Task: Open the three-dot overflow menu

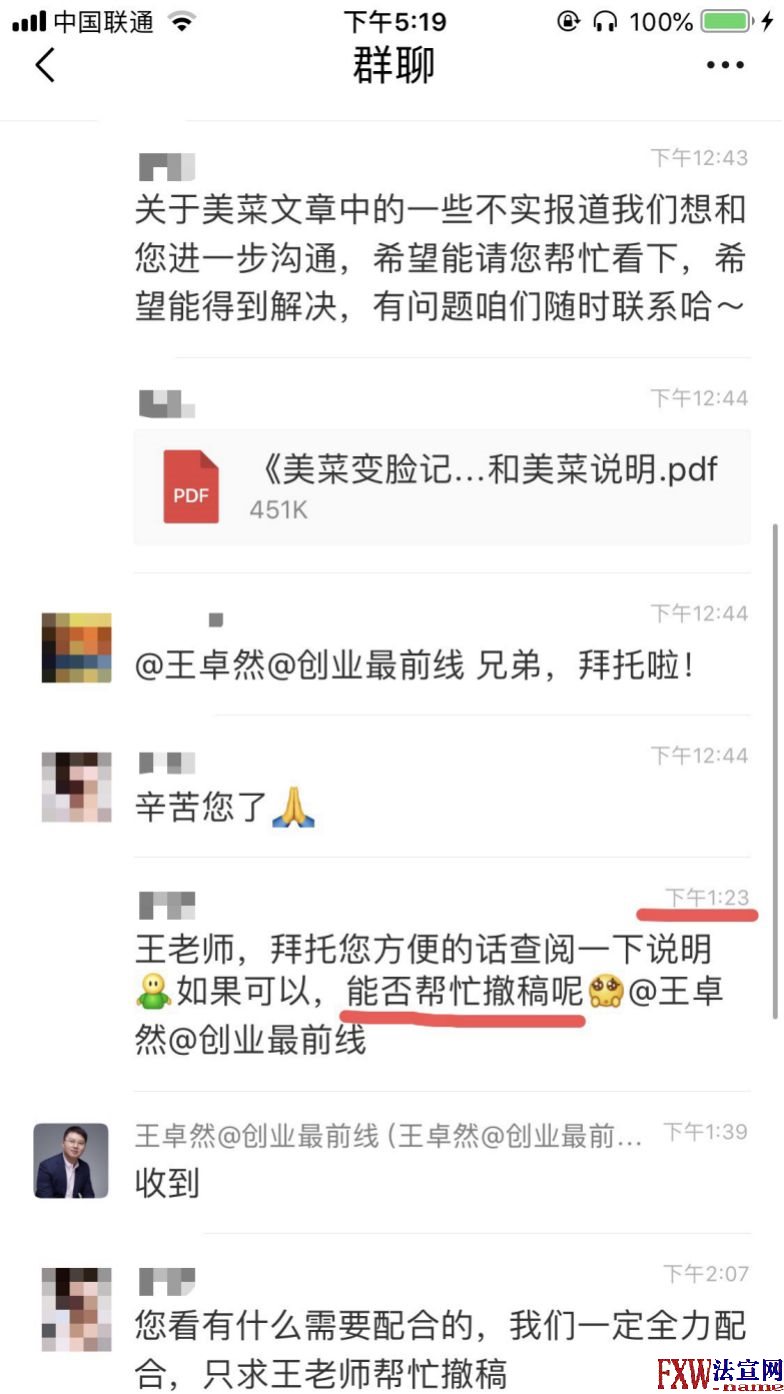Action: 725,66
